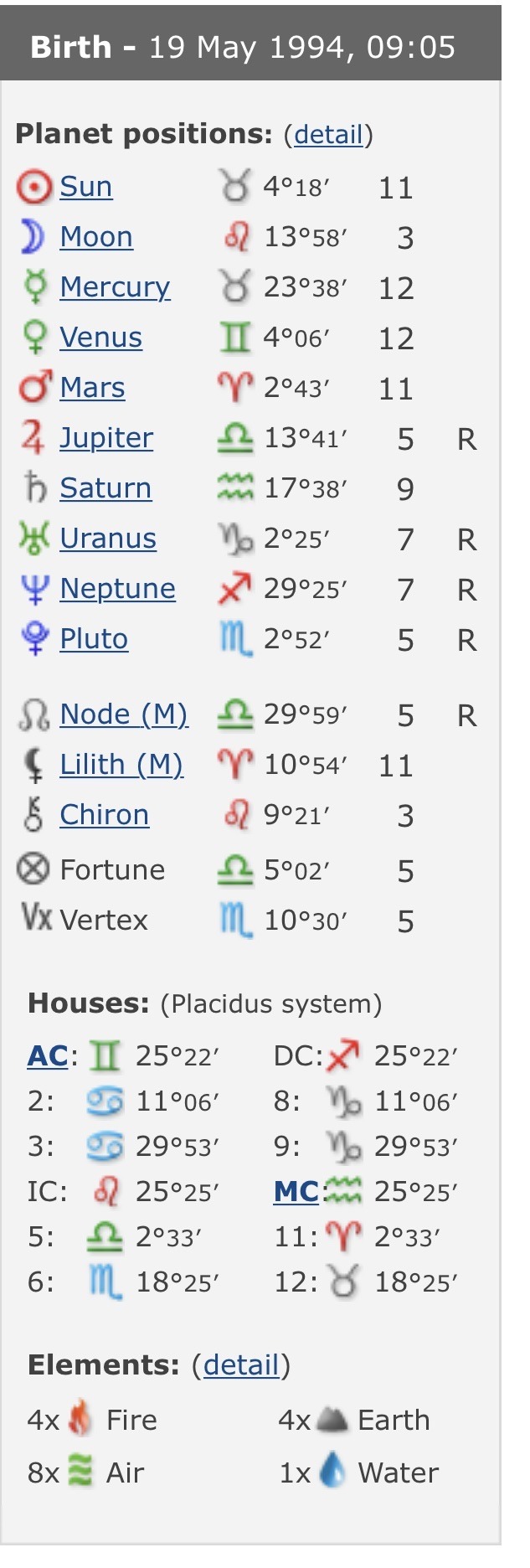
Task: Open the Moon link
Action: click(x=95, y=237)
